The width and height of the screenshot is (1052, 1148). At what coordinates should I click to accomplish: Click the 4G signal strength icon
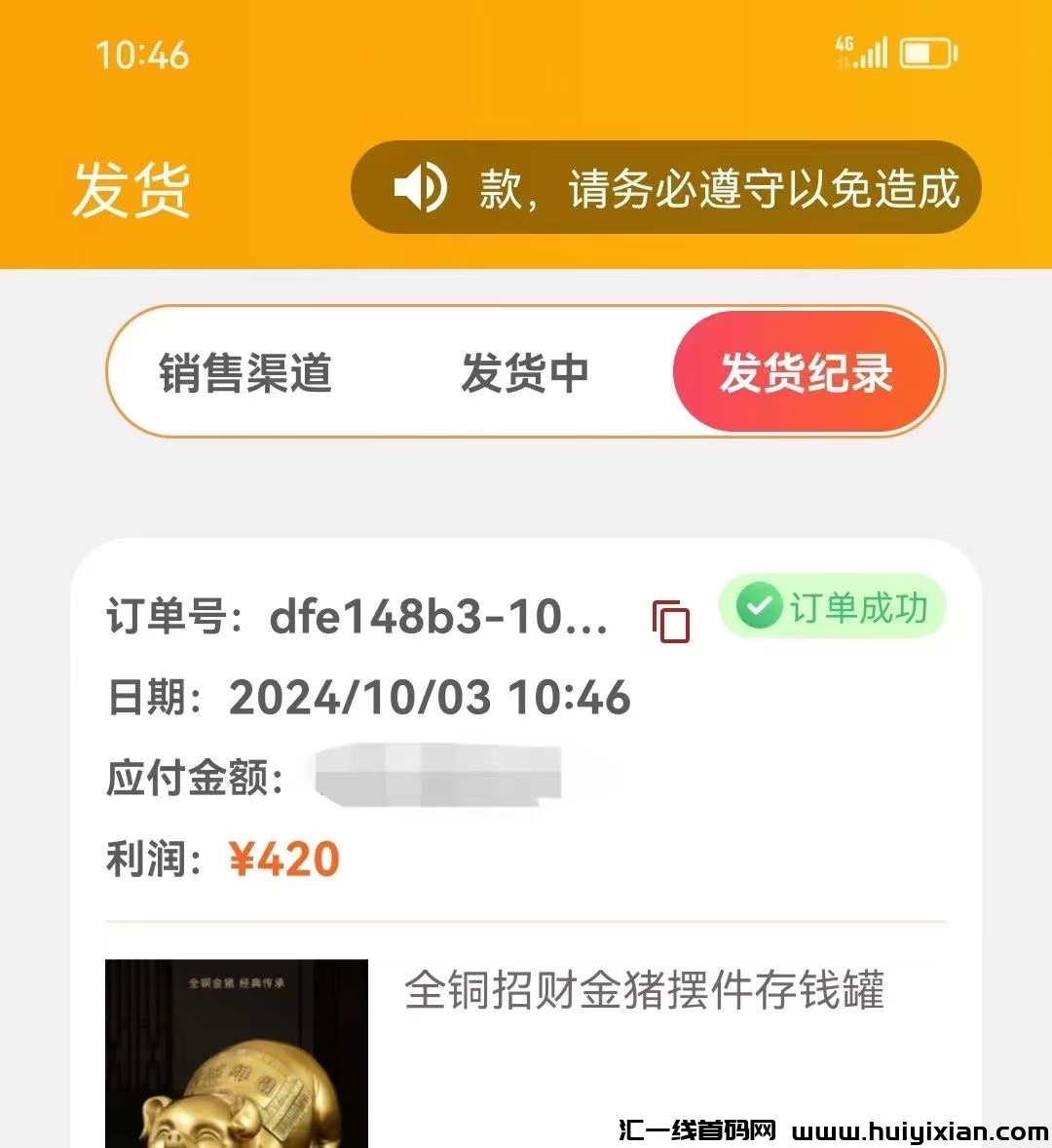846,51
